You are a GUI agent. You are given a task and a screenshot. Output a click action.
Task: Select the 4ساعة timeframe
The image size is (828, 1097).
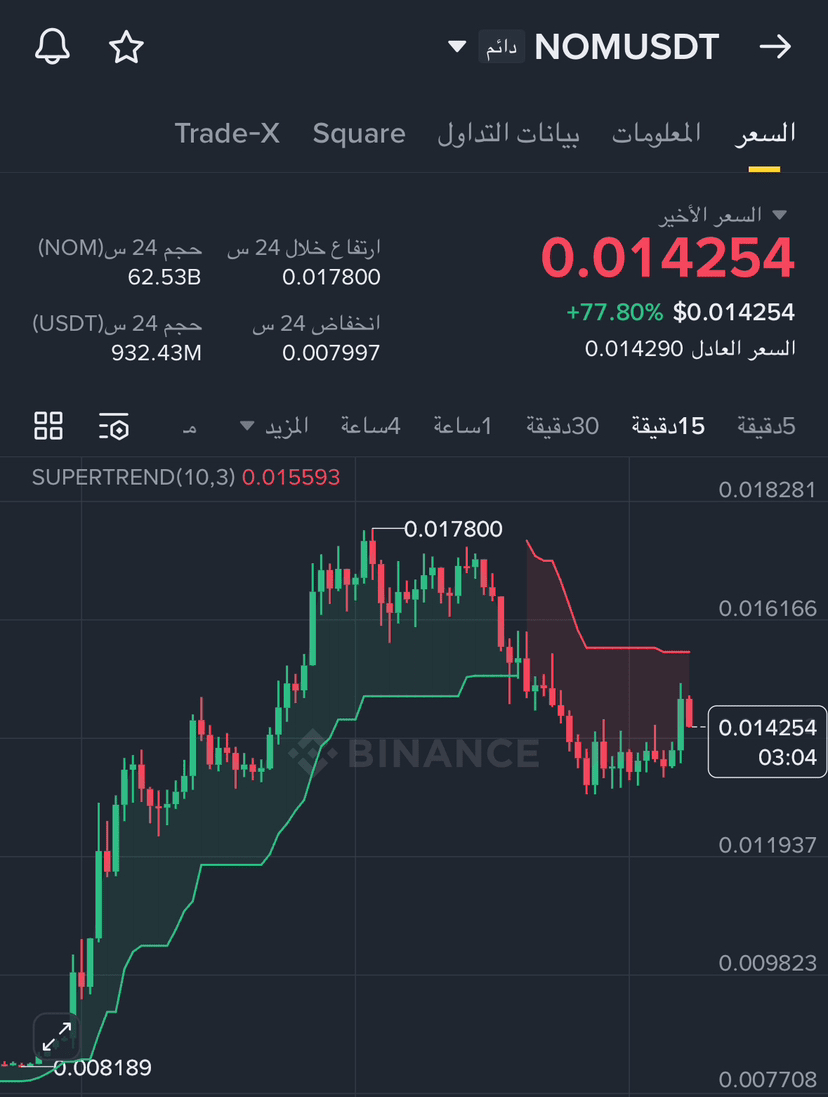click(x=370, y=426)
